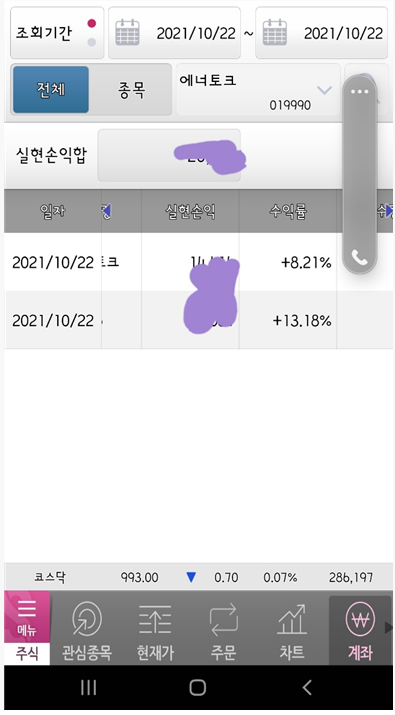Tap the floating phone call icon

[x=359, y=258]
